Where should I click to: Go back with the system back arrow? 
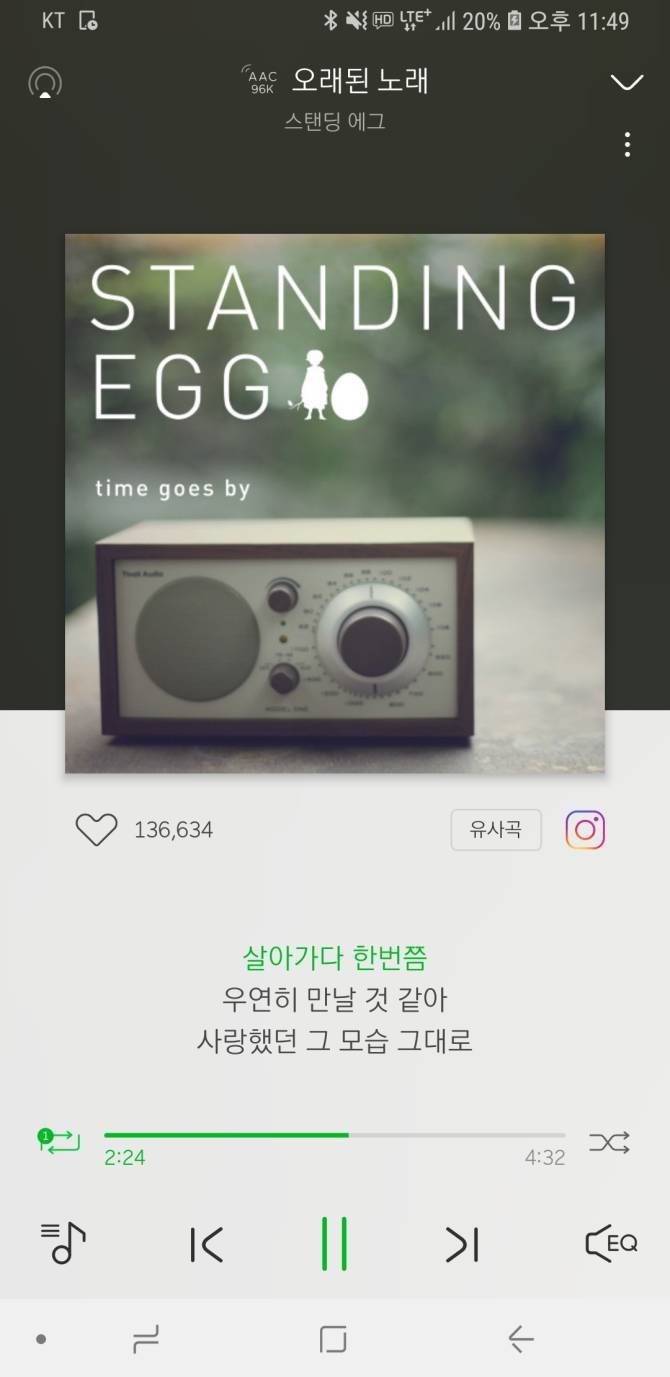click(520, 1339)
